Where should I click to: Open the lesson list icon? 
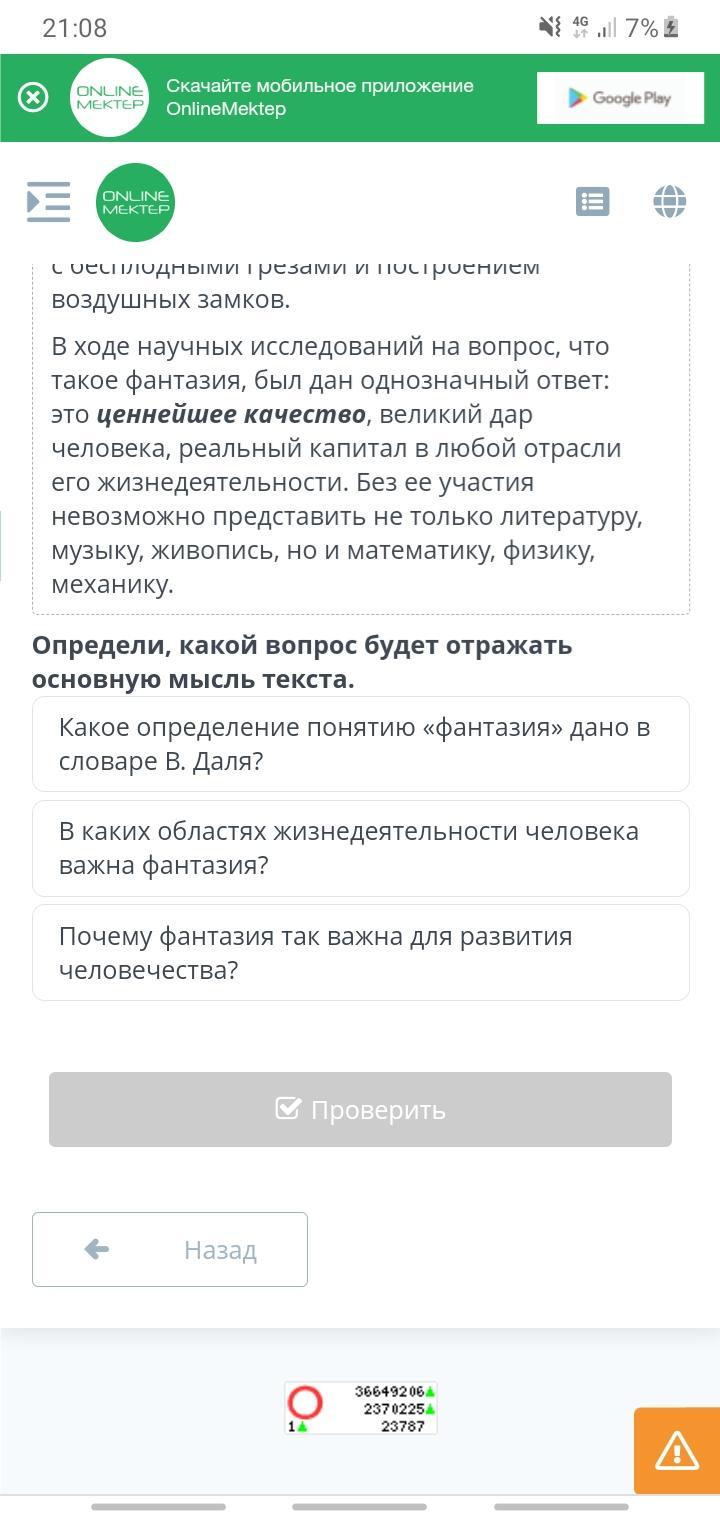593,202
